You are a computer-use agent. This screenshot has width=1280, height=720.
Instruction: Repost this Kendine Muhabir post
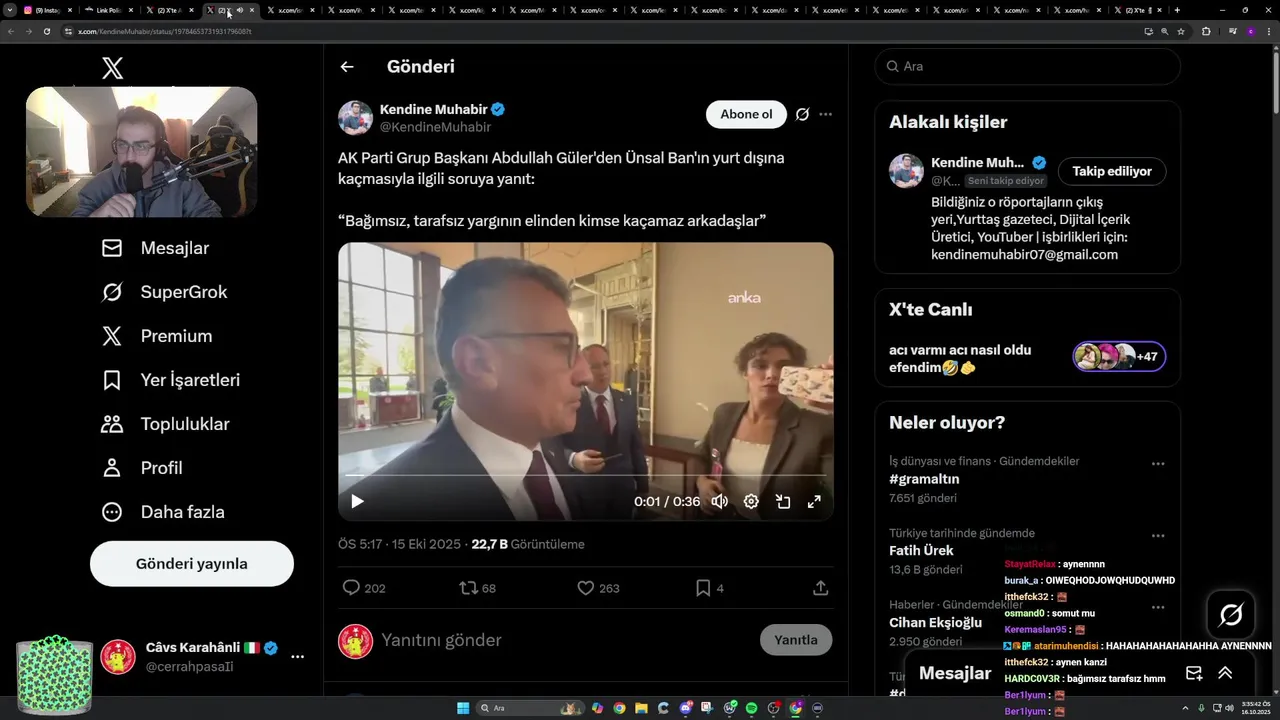pyautogui.click(x=467, y=588)
